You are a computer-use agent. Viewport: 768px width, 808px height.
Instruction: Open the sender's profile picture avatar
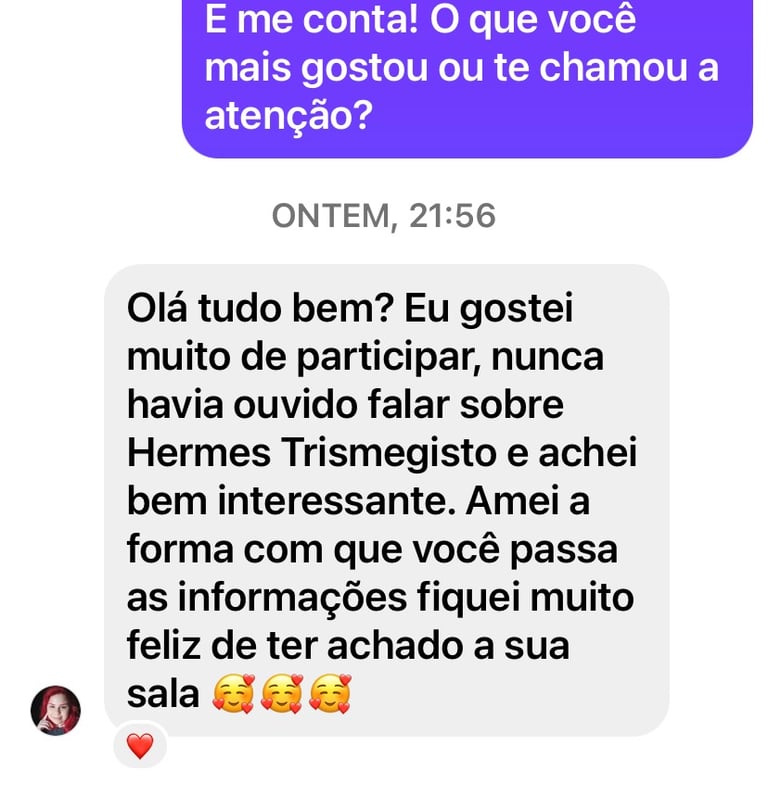pos(56,710)
